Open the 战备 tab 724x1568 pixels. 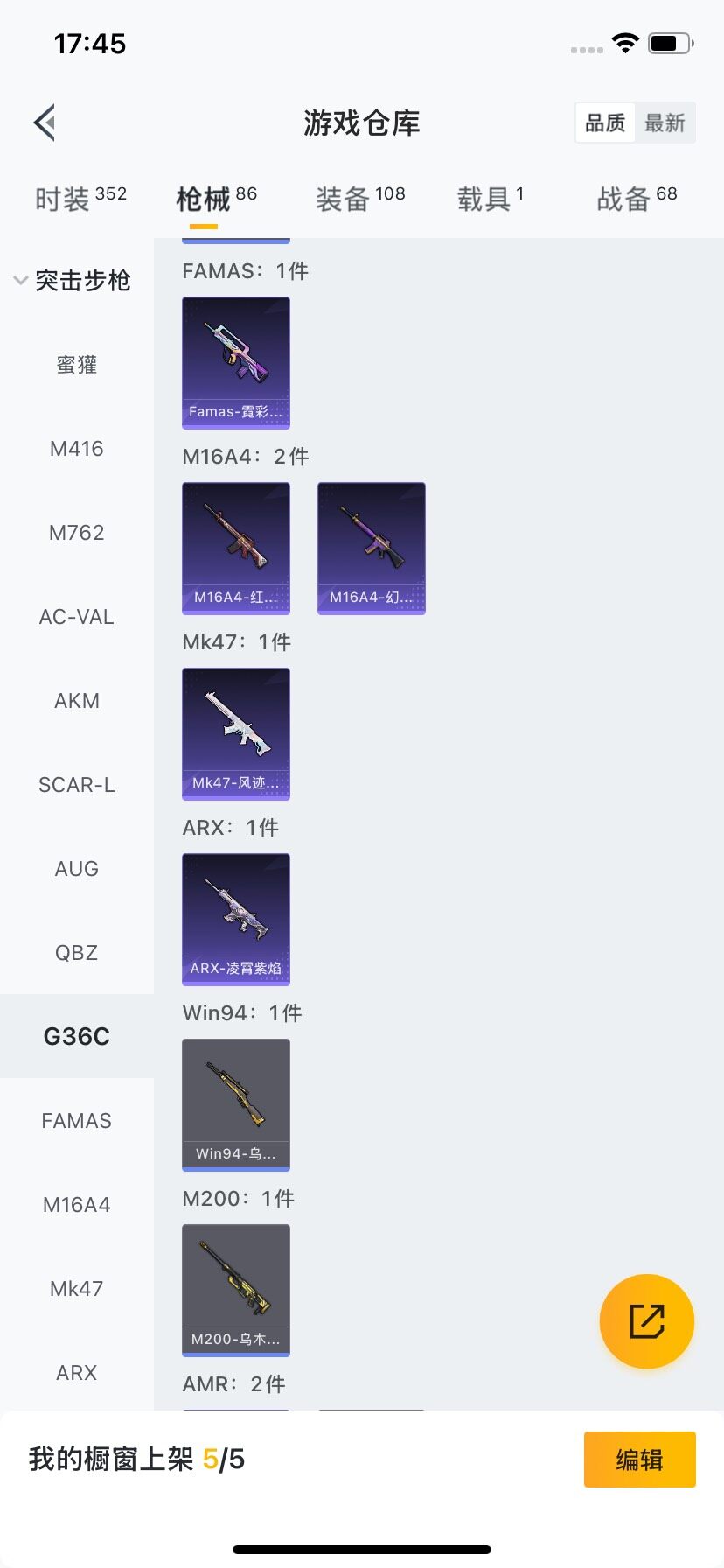coord(636,199)
